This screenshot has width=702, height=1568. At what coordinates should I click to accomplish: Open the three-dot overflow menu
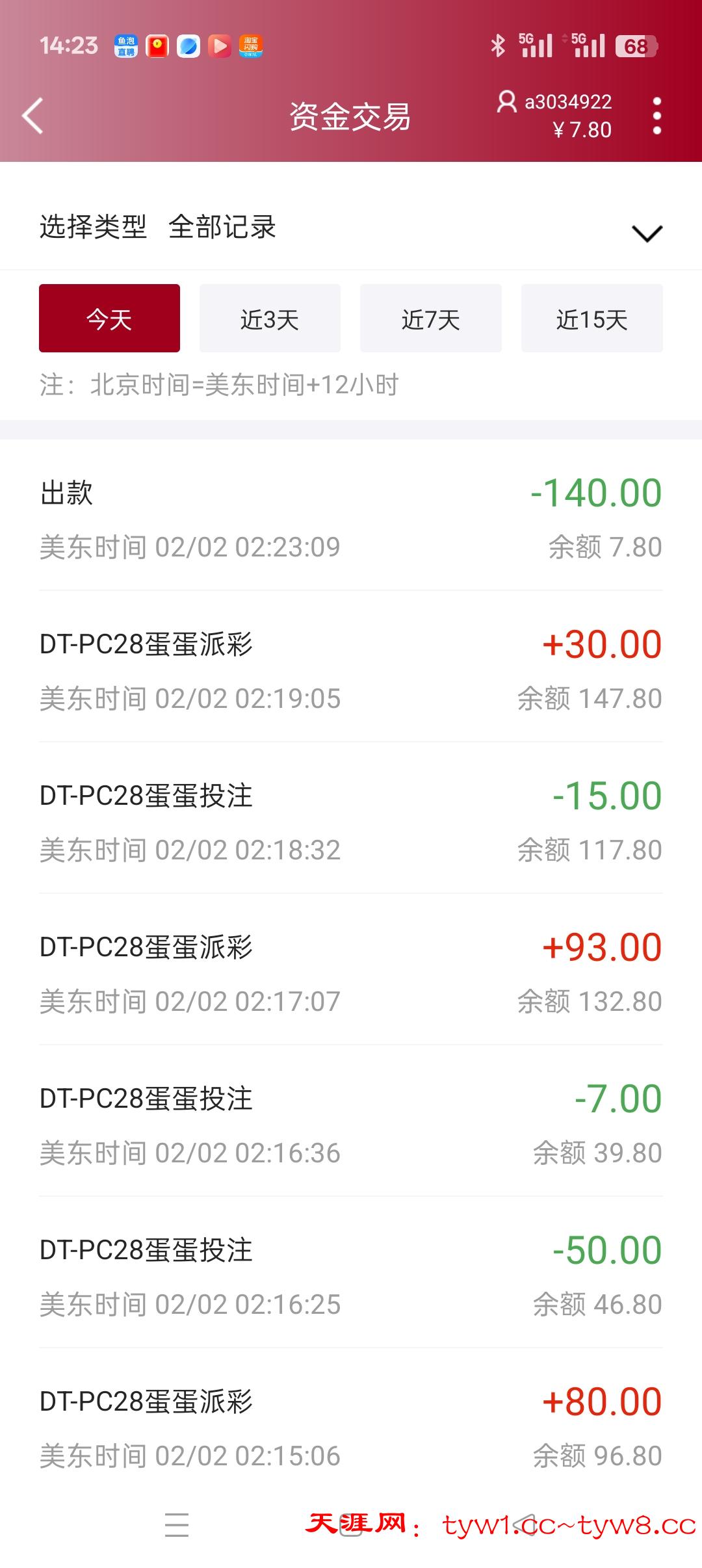click(656, 116)
